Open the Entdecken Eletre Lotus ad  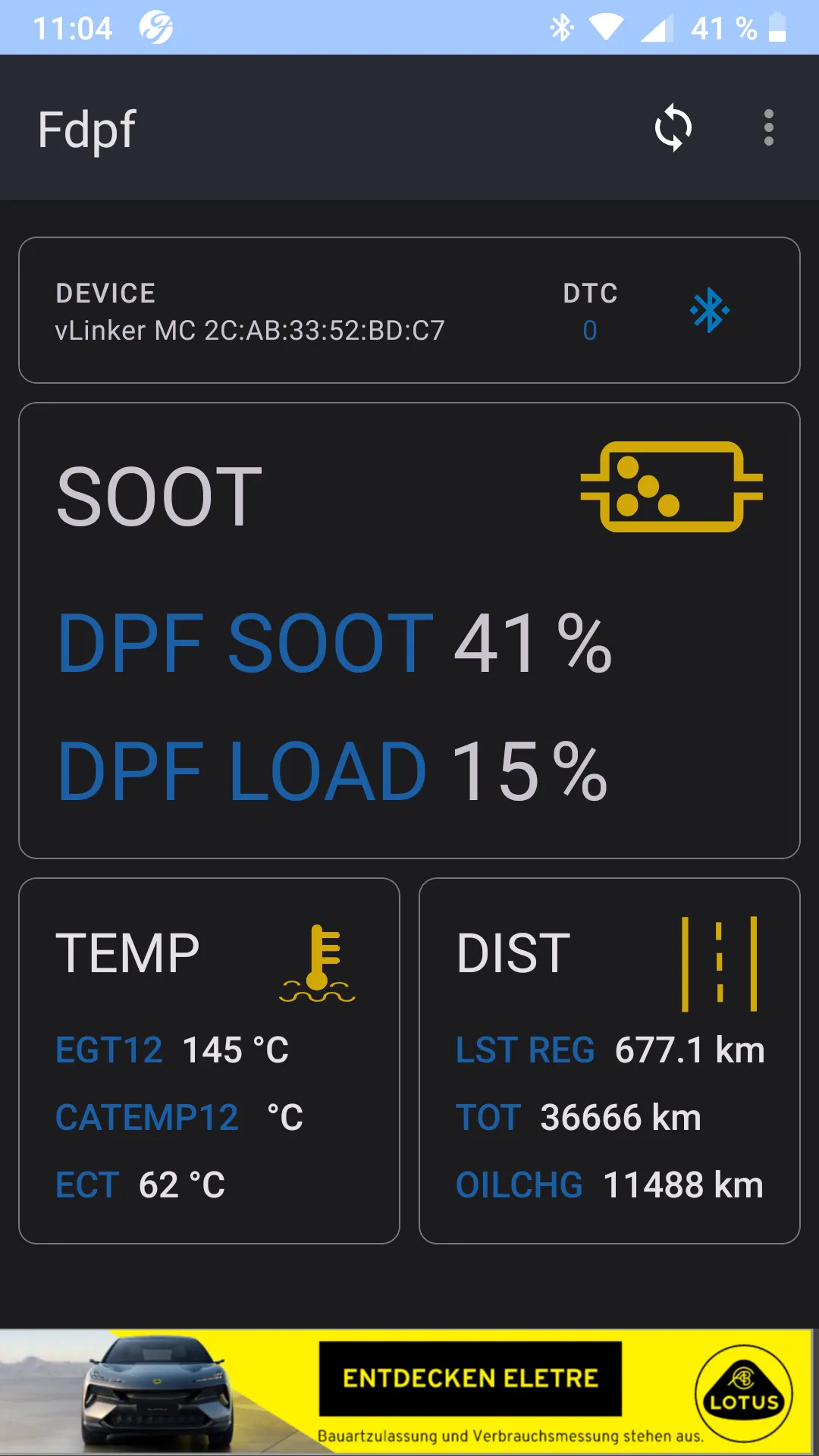coord(470,1378)
